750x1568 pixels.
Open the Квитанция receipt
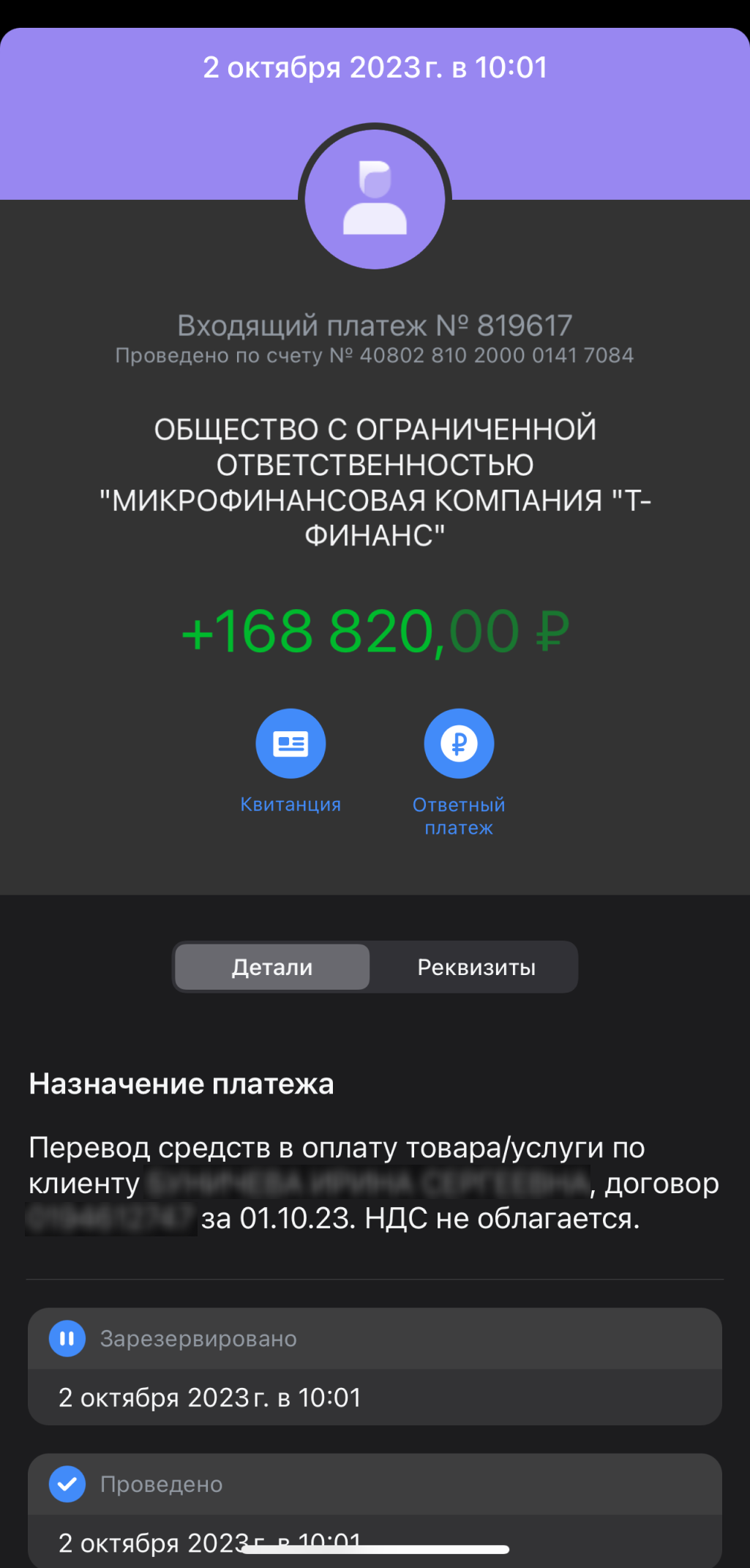[x=290, y=744]
